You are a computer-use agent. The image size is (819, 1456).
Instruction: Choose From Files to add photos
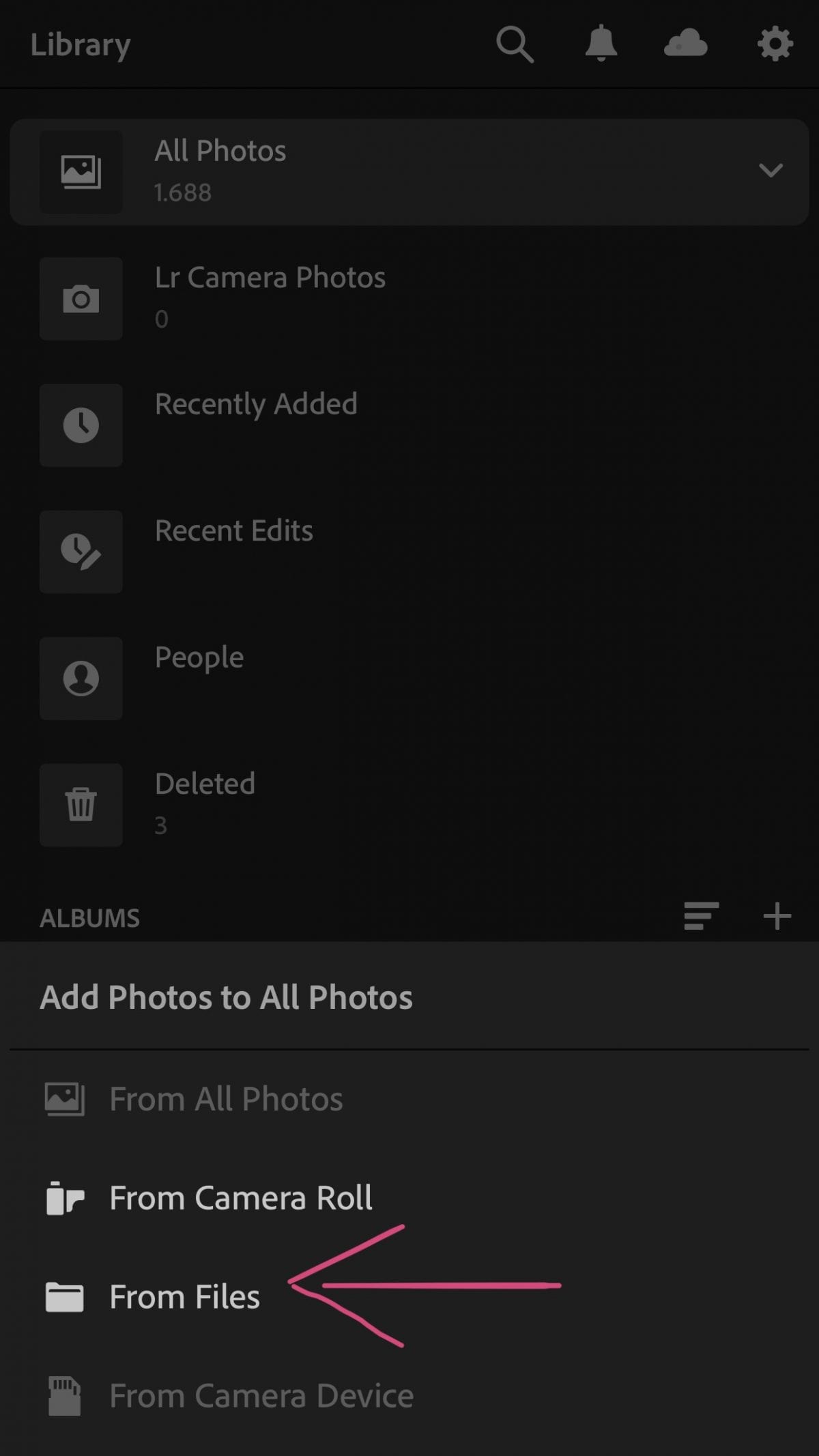[x=184, y=1297]
